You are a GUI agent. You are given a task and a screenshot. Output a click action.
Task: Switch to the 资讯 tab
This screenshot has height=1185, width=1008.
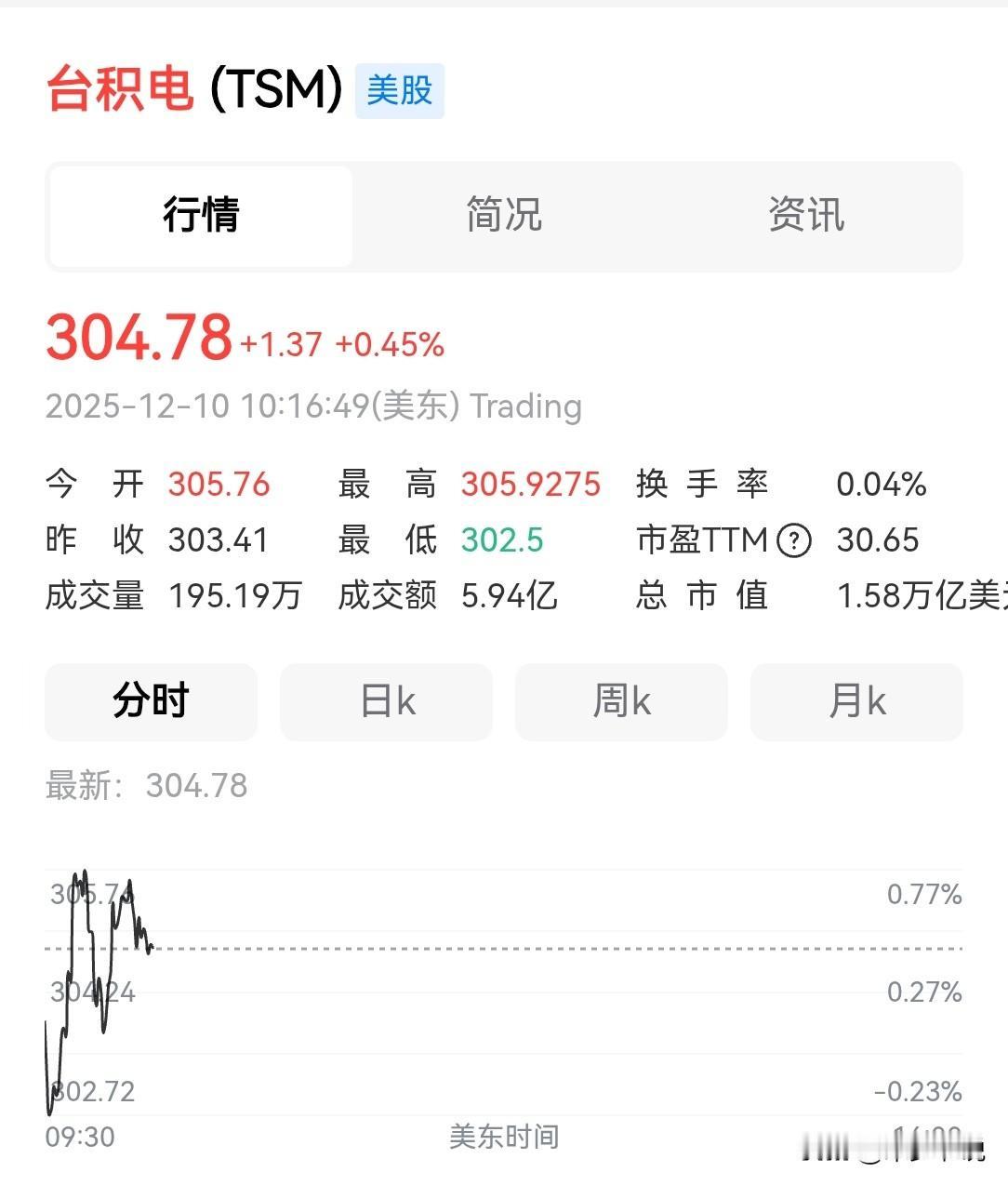[805, 216]
